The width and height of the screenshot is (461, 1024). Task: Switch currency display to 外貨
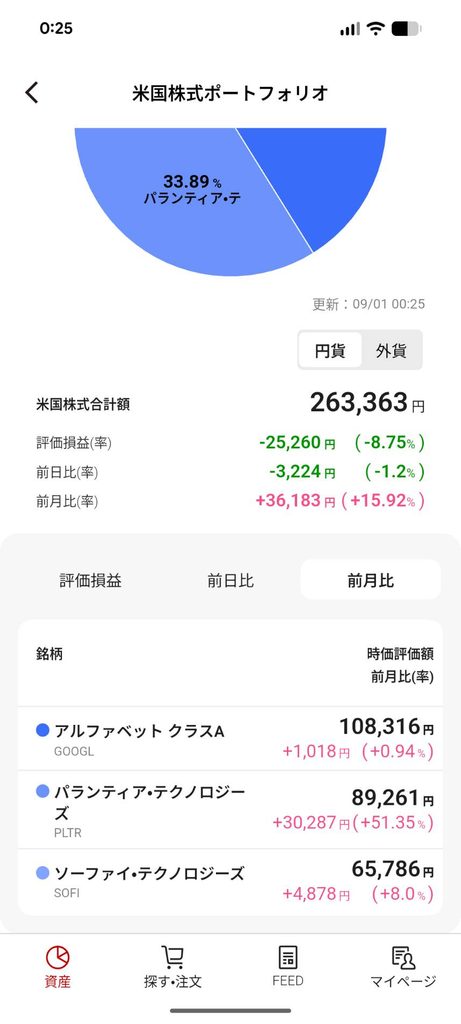[391, 351]
